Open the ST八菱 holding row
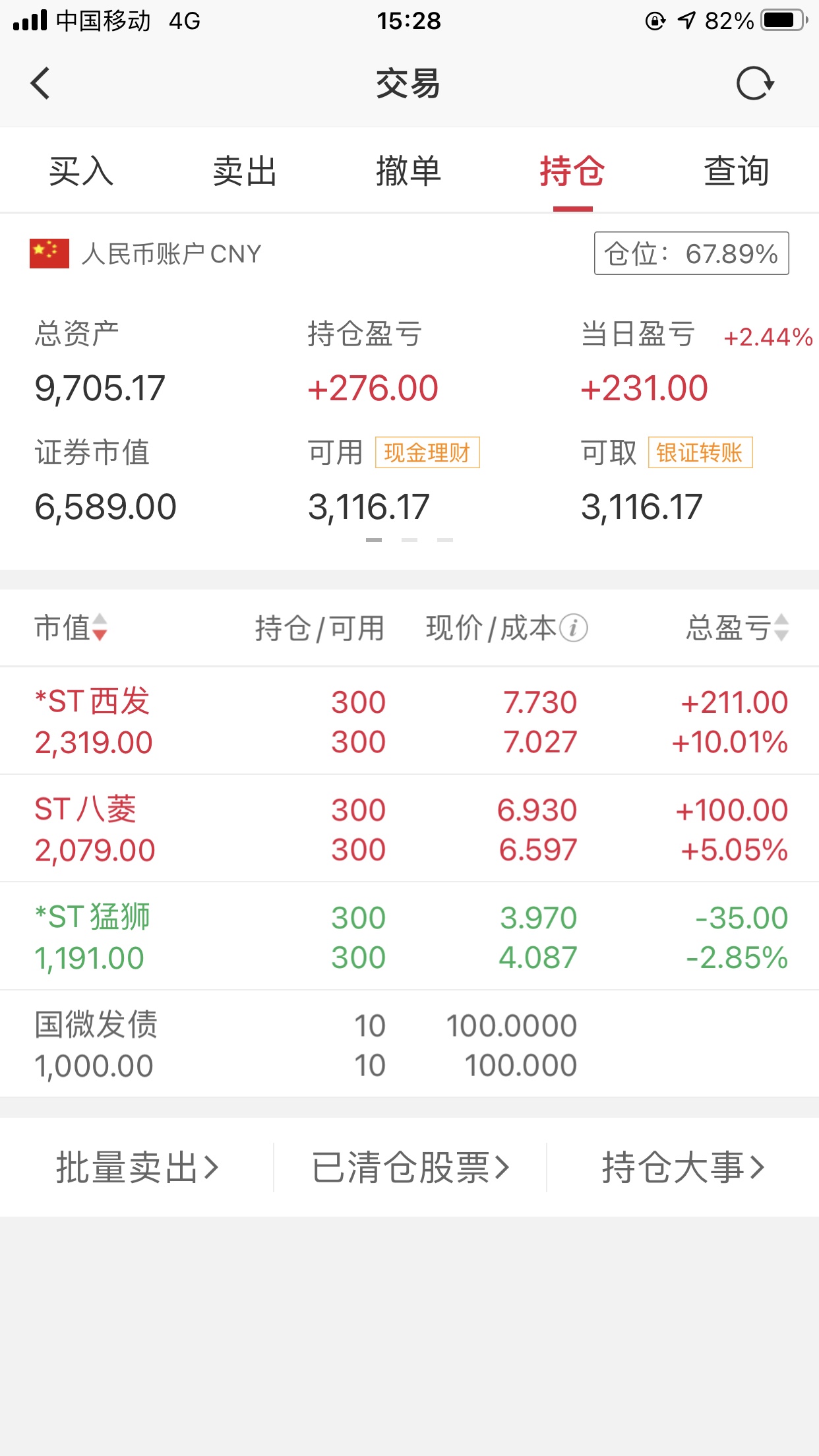 (409, 829)
